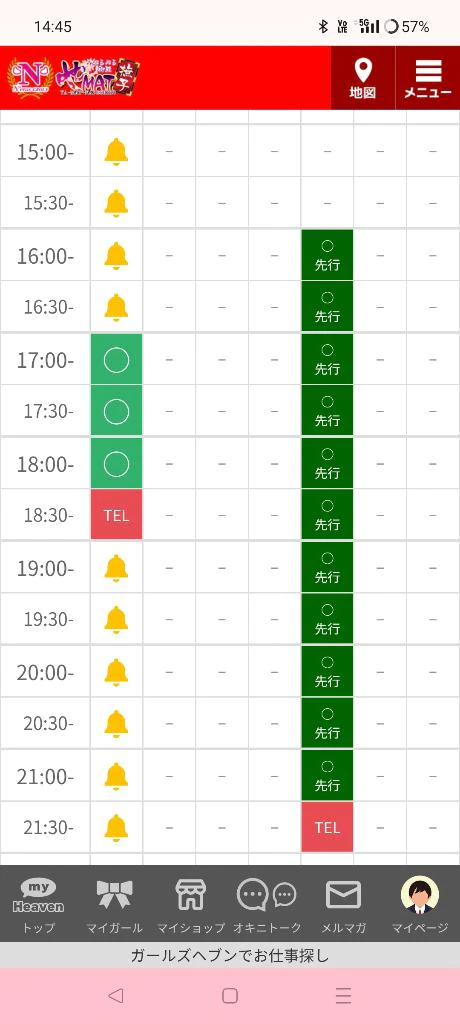Image resolution: width=460 pixels, height=1024 pixels.
Task: Open the メニュー hamburger menu
Action: click(428, 78)
